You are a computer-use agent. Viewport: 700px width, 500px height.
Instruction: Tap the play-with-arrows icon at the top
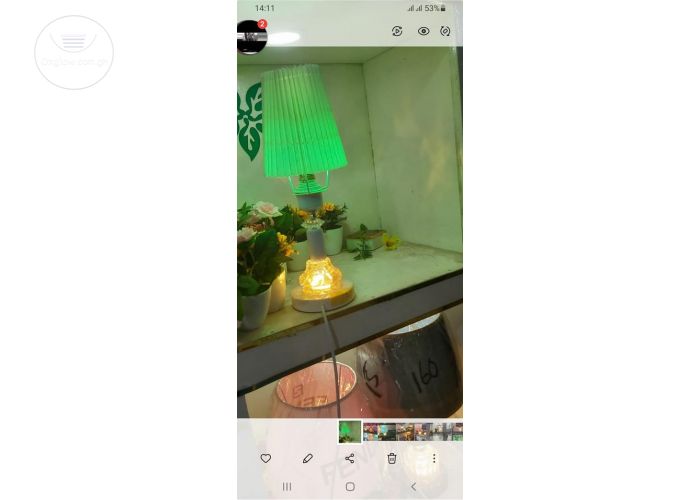tap(397, 31)
